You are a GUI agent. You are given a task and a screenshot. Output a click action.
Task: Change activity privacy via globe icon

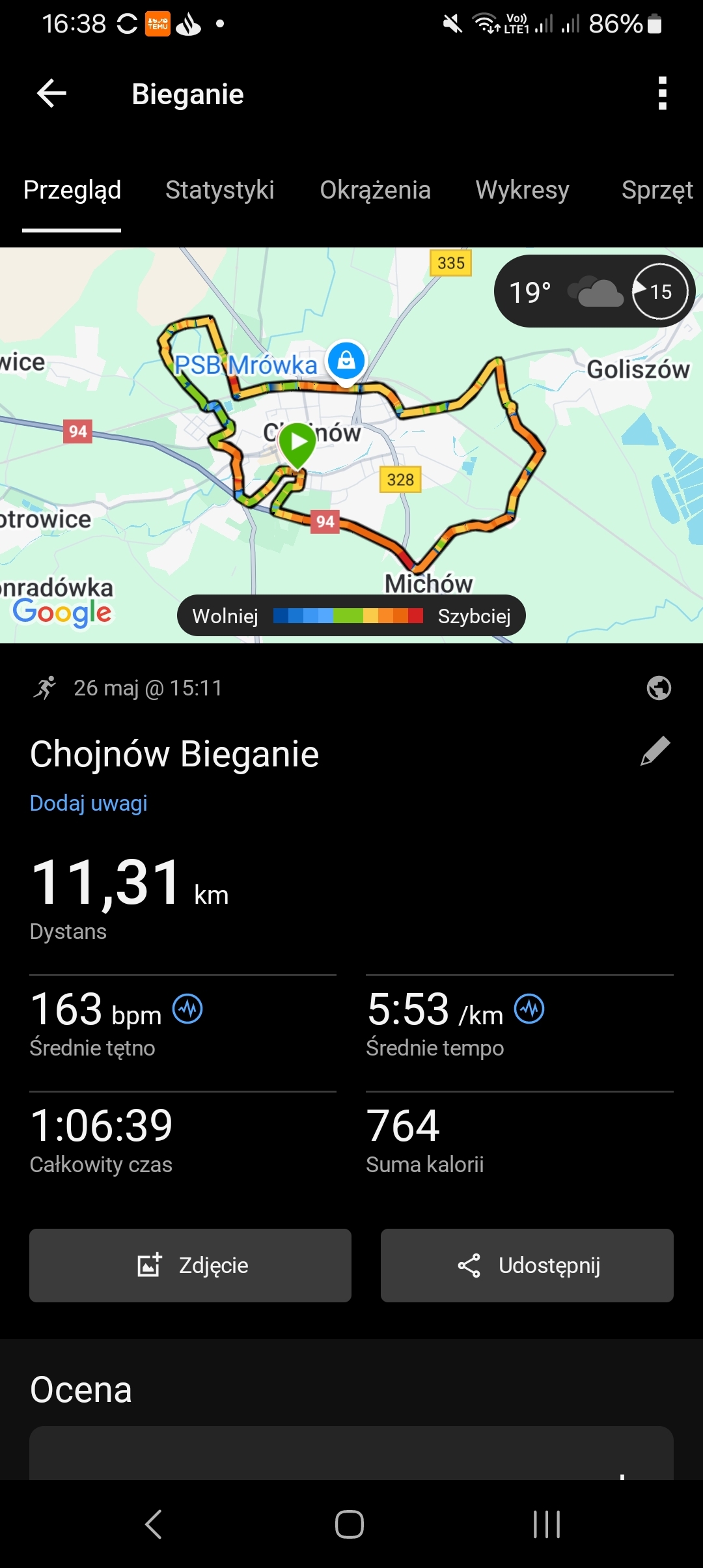tap(659, 688)
